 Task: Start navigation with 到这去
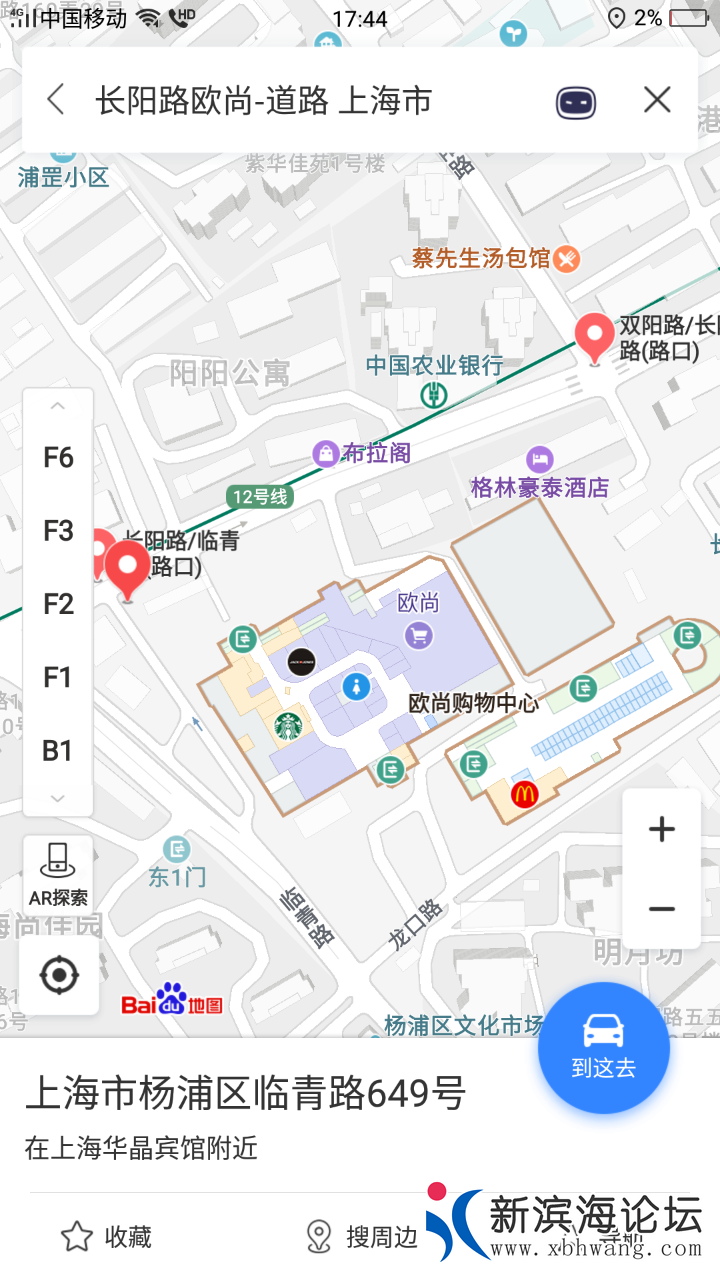603,1047
